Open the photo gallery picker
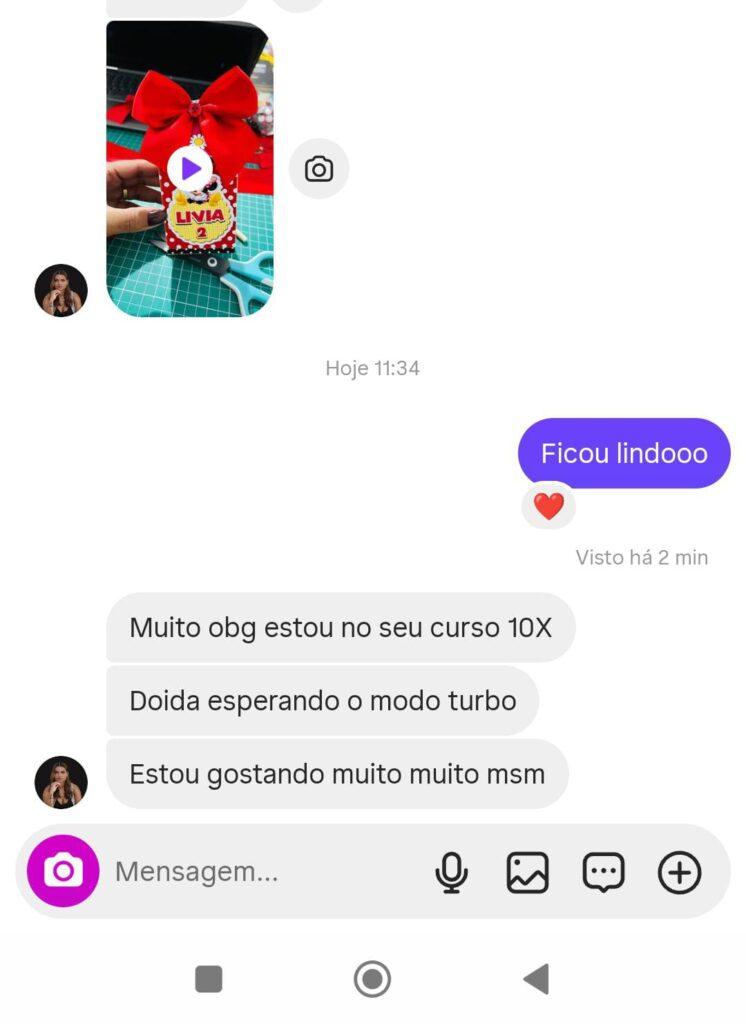Viewport: 746px width, 1024px height. pos(527,872)
